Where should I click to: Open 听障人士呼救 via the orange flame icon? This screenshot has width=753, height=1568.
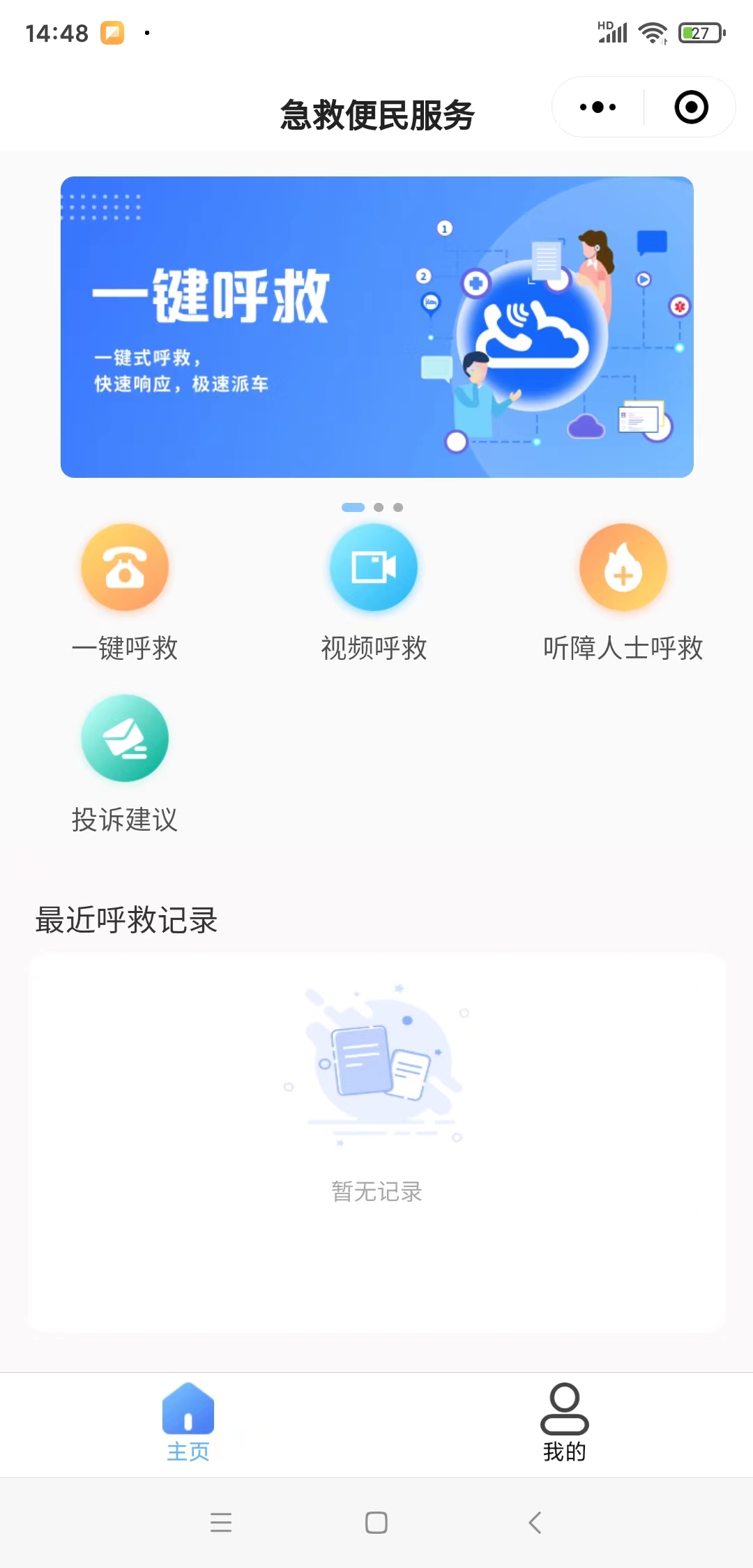coord(623,567)
